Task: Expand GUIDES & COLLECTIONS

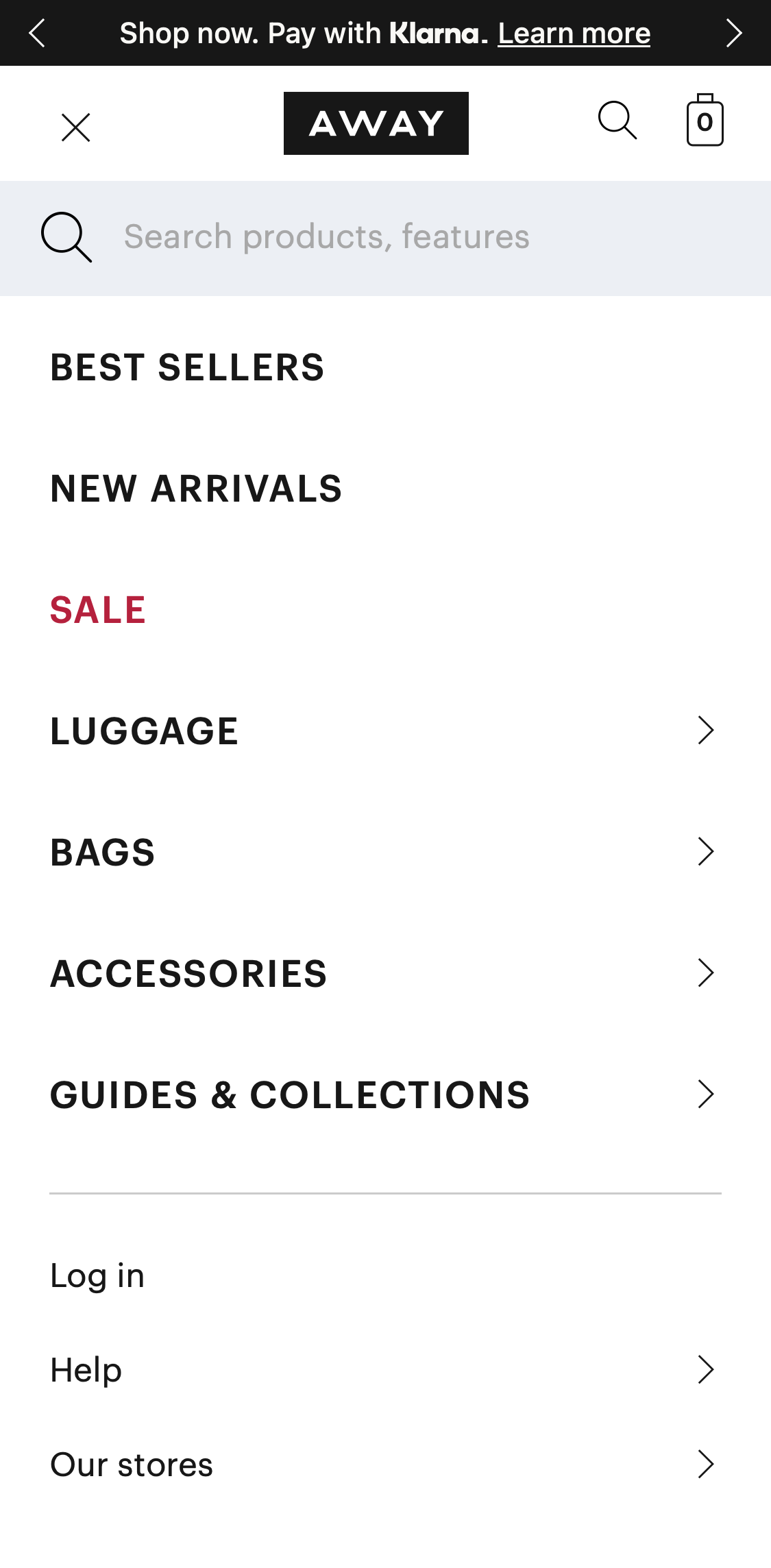Action: 705,1094
